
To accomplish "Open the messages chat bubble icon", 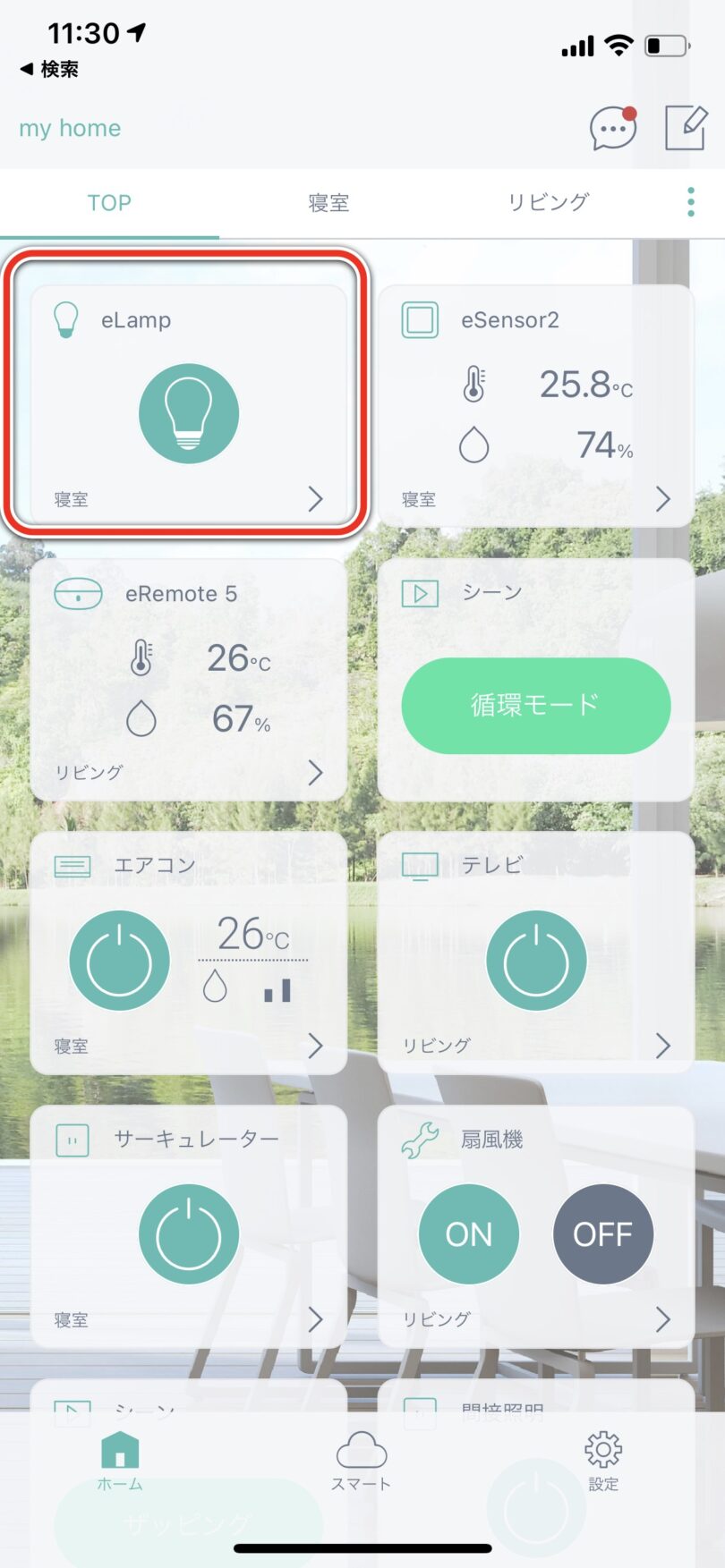I will coord(612,129).
